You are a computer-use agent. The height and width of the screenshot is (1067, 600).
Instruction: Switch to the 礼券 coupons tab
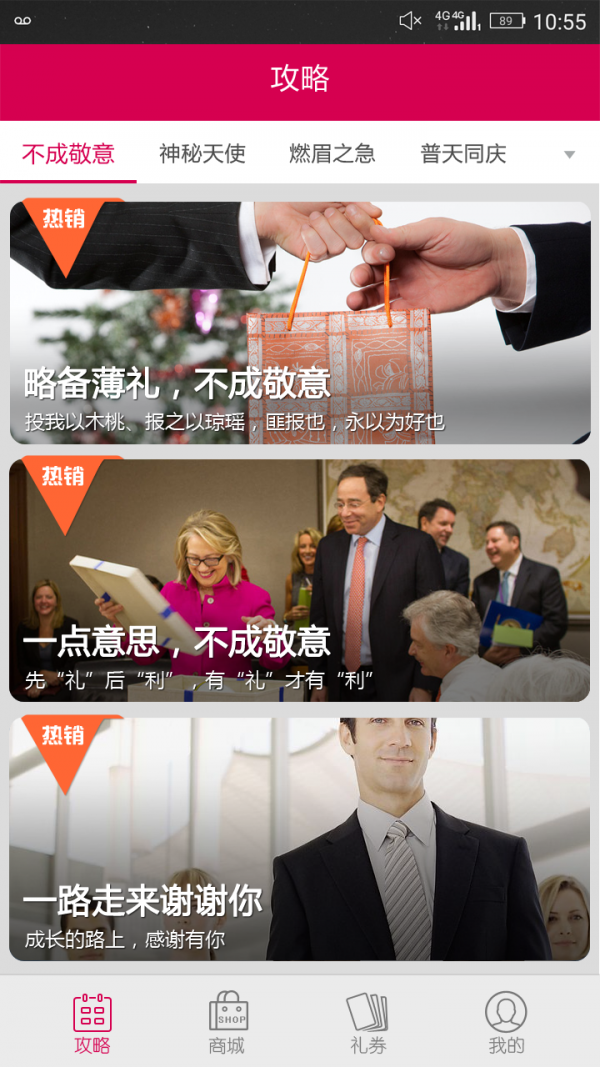367,1022
